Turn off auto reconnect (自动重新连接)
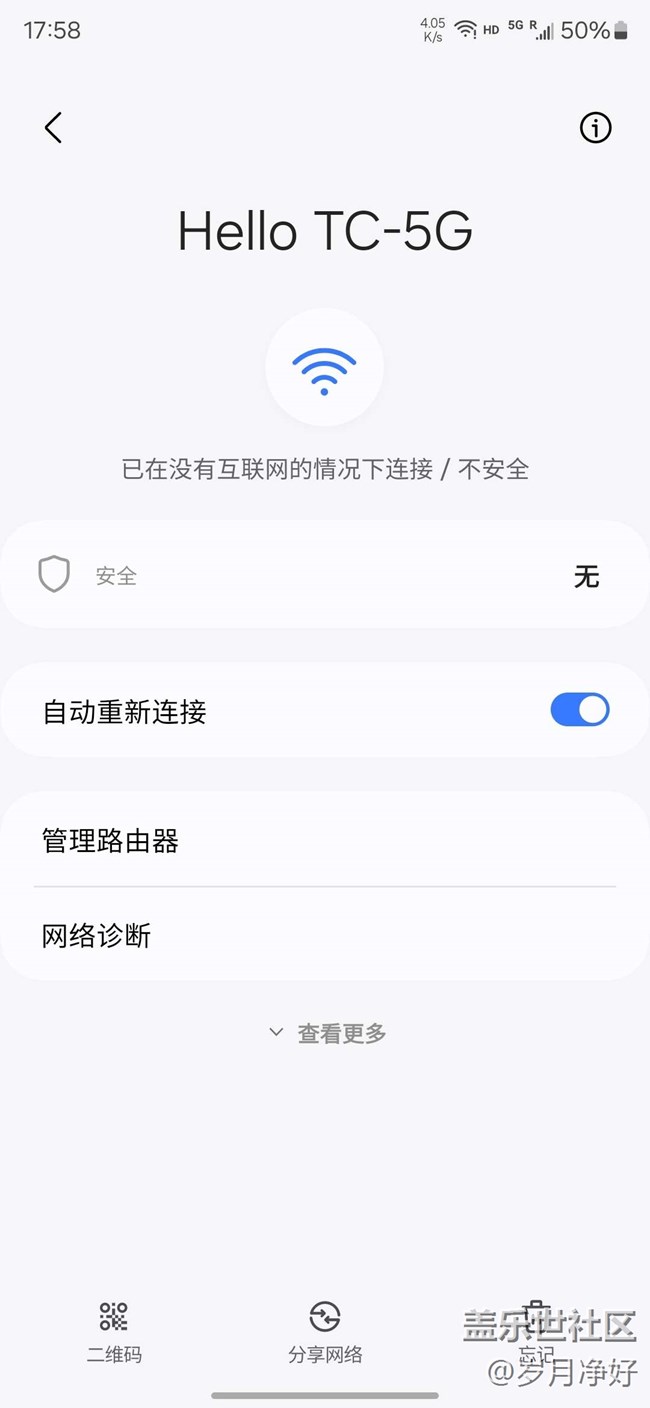Image resolution: width=650 pixels, height=1408 pixels. [579, 711]
